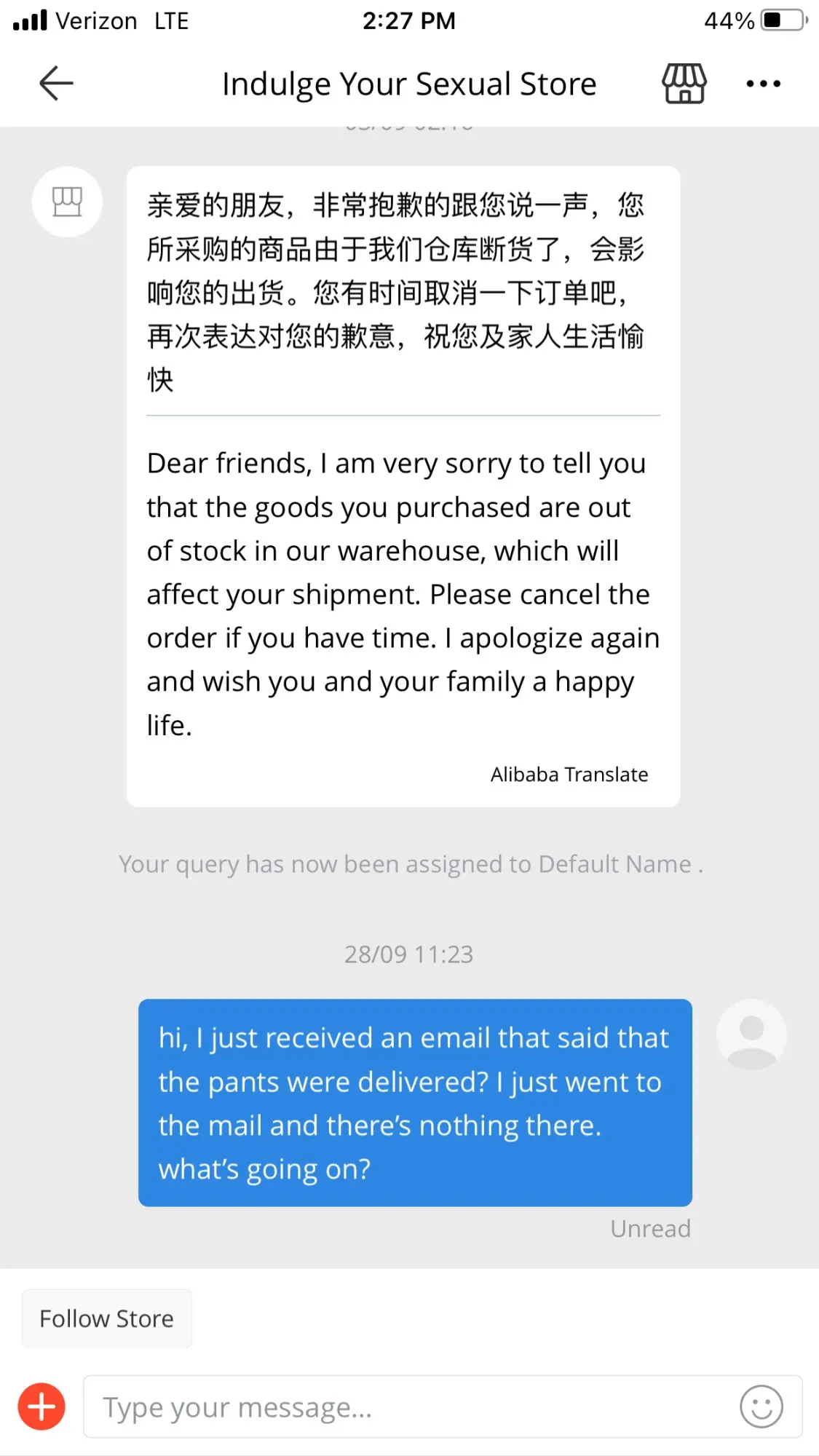Open the emoji smiley picker
The width and height of the screenshot is (819, 1456).
tap(761, 1406)
